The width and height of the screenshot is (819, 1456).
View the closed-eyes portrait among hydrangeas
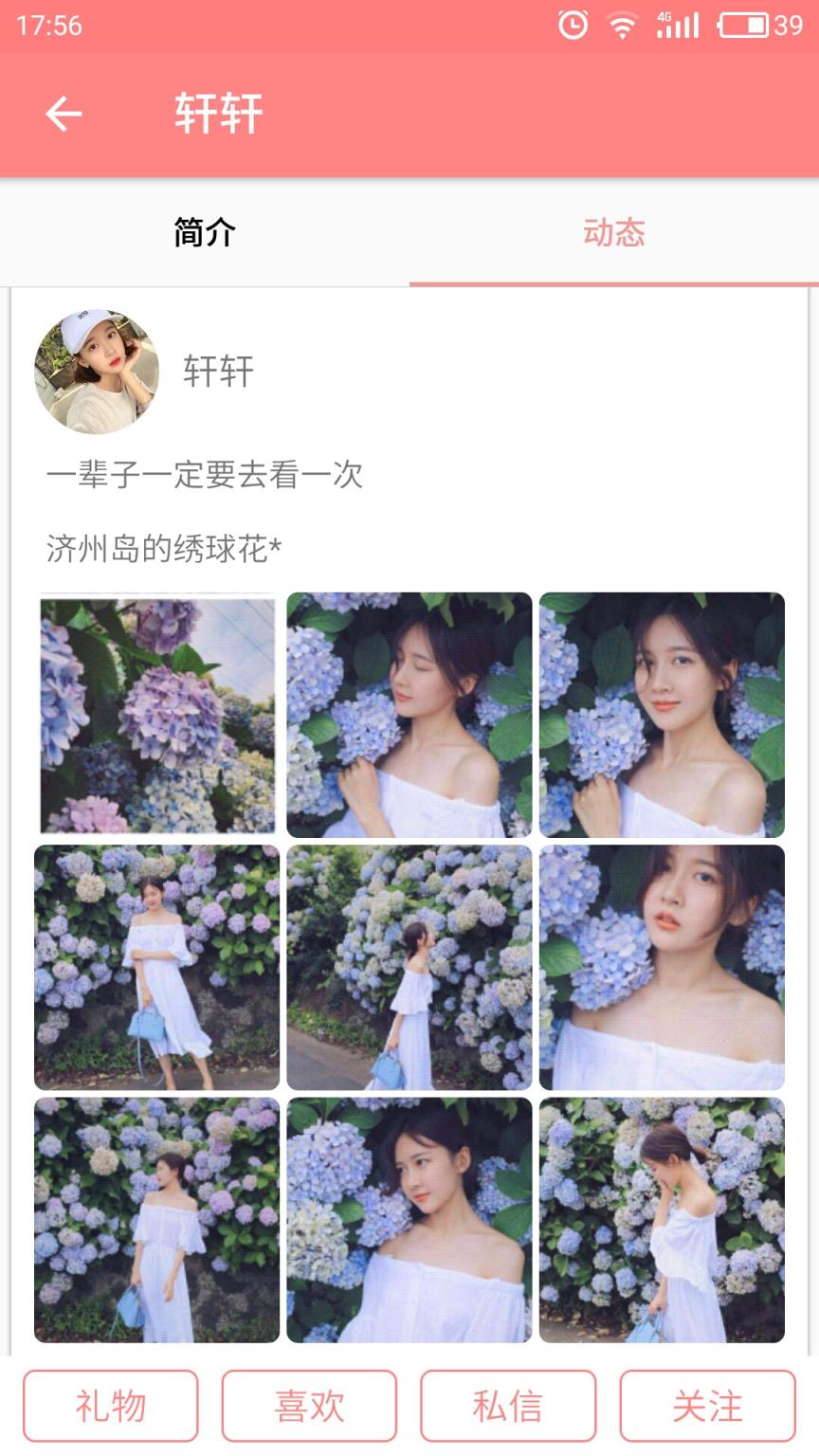pyautogui.click(x=409, y=716)
